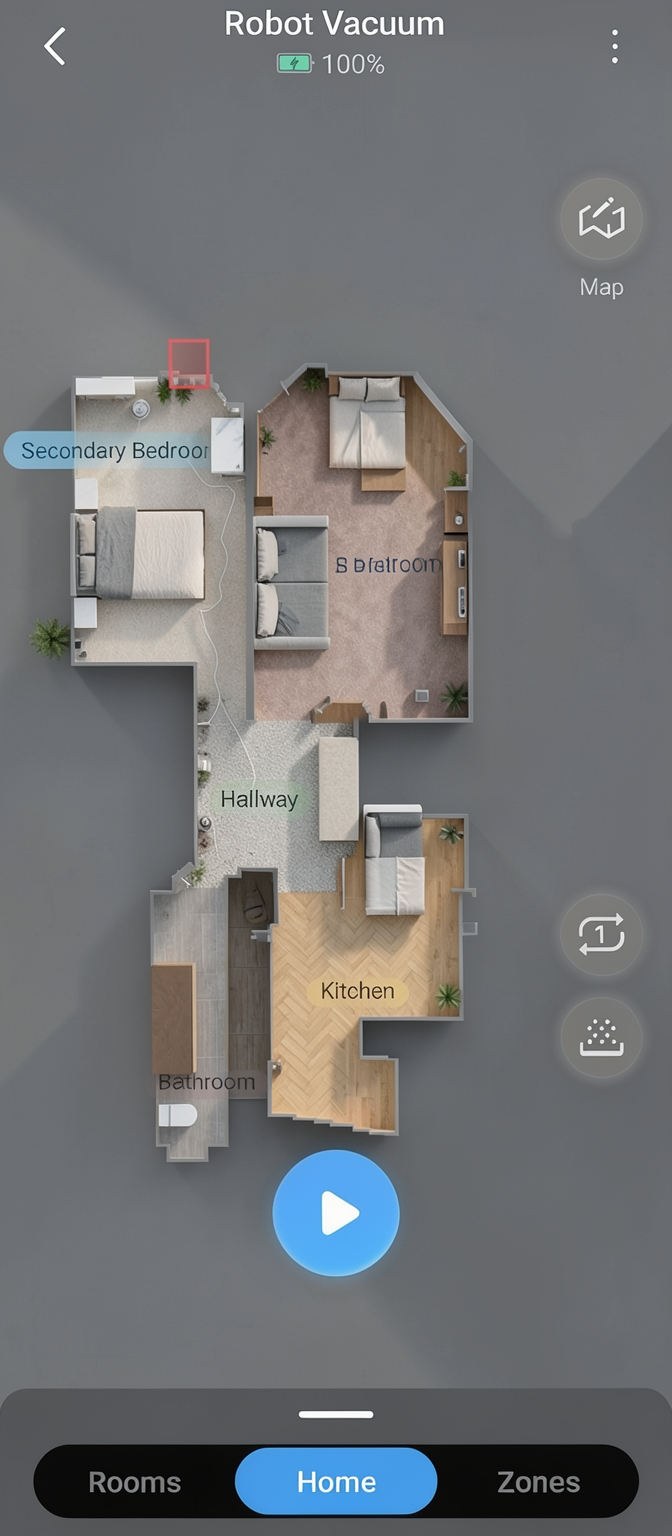Select the Secondary Bedroom on the map
Screen dimensions: 672x1536
coord(110,451)
